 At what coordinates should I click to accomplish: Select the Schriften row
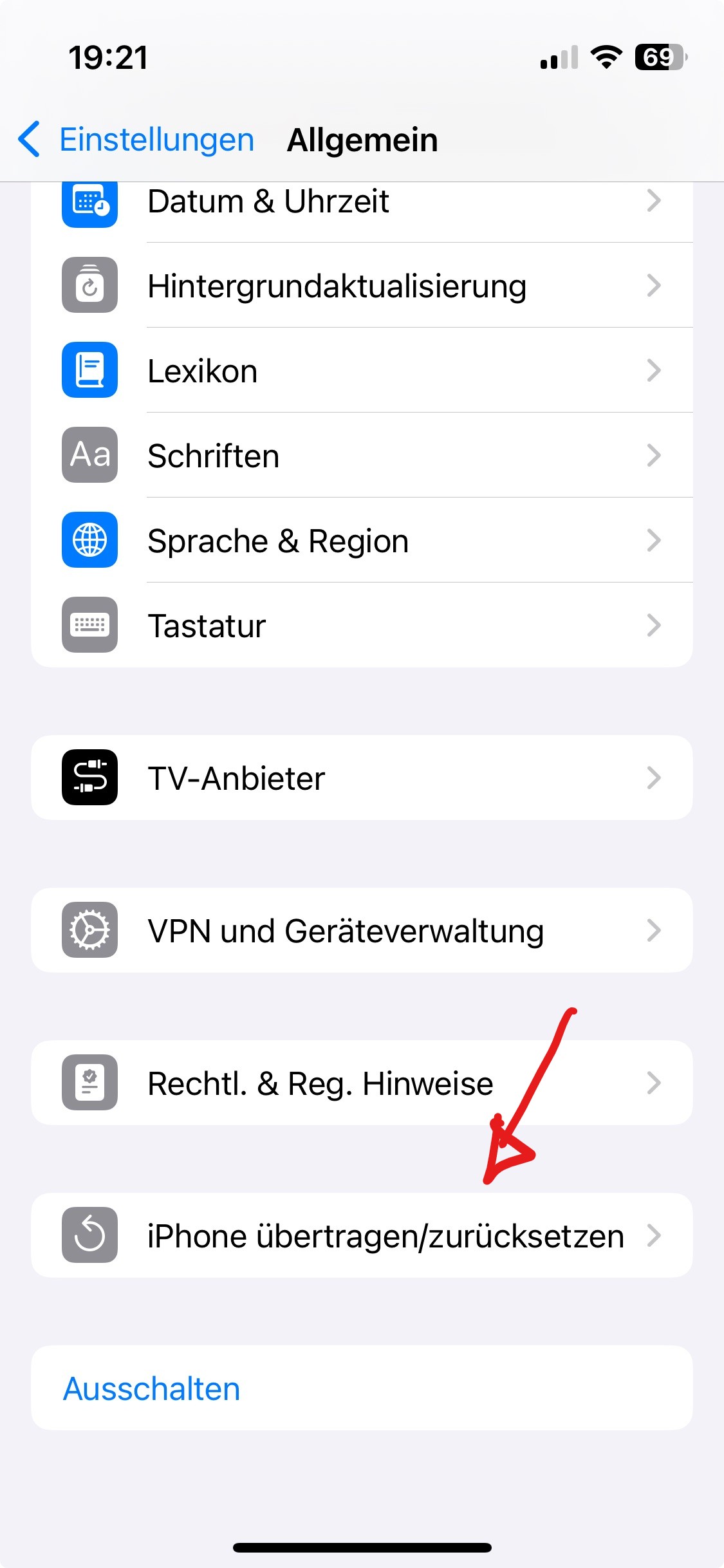pos(360,456)
